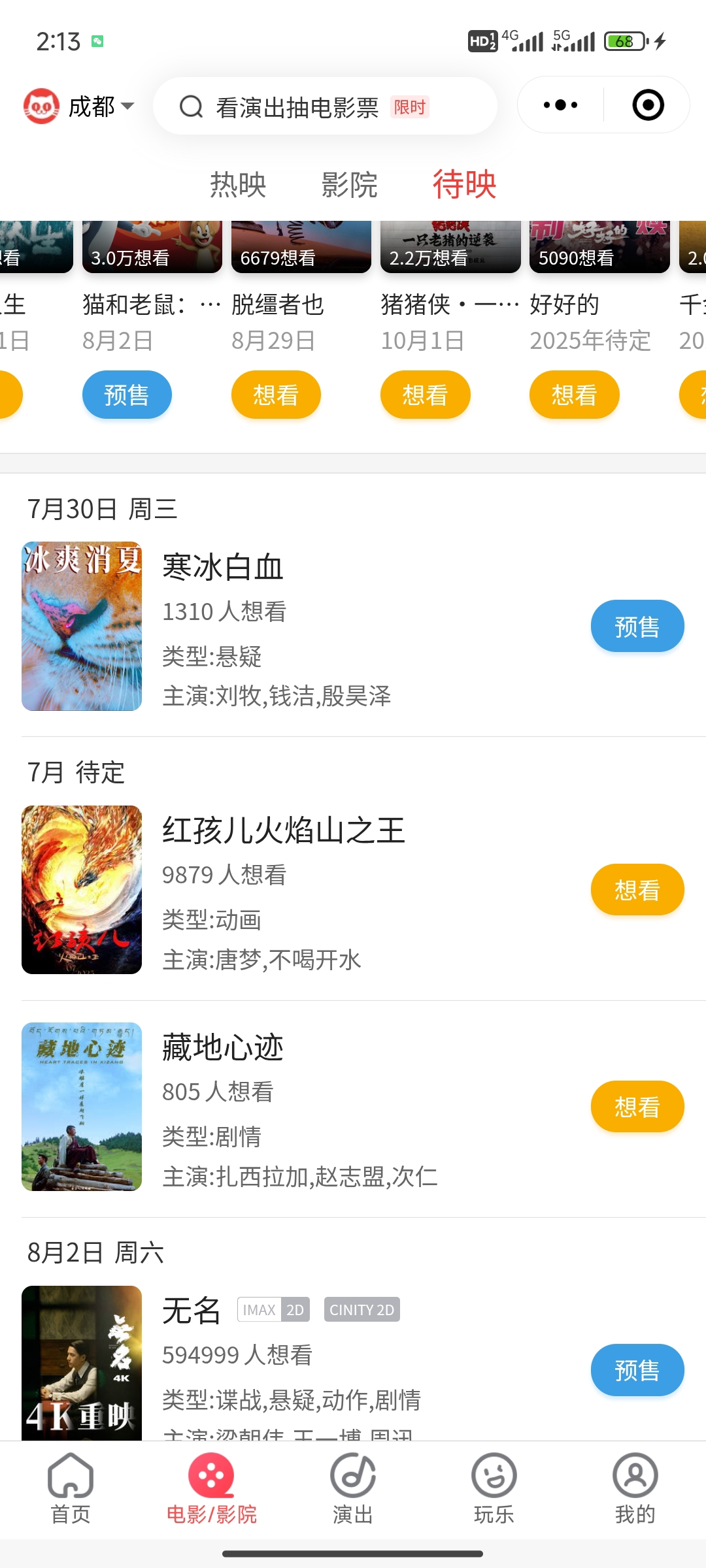Image resolution: width=706 pixels, height=1568 pixels.
Task: Tap 预售 for 寒冰白血
Action: (x=637, y=626)
